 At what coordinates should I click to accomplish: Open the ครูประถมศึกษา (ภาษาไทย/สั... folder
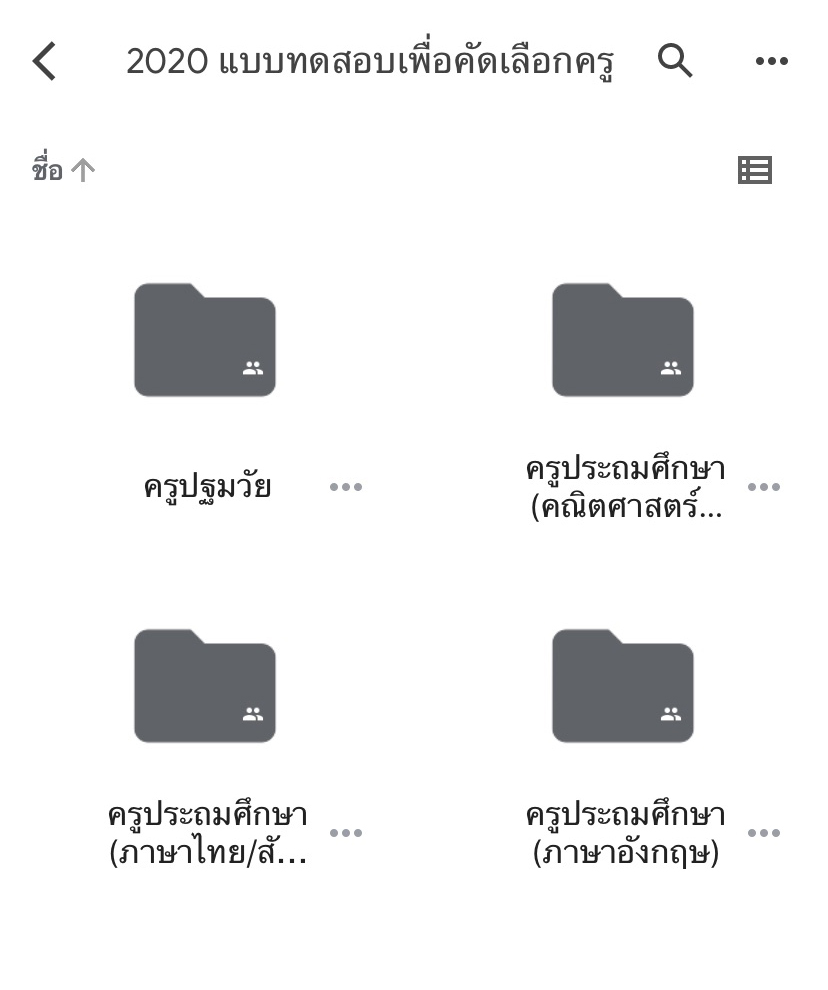coord(205,686)
